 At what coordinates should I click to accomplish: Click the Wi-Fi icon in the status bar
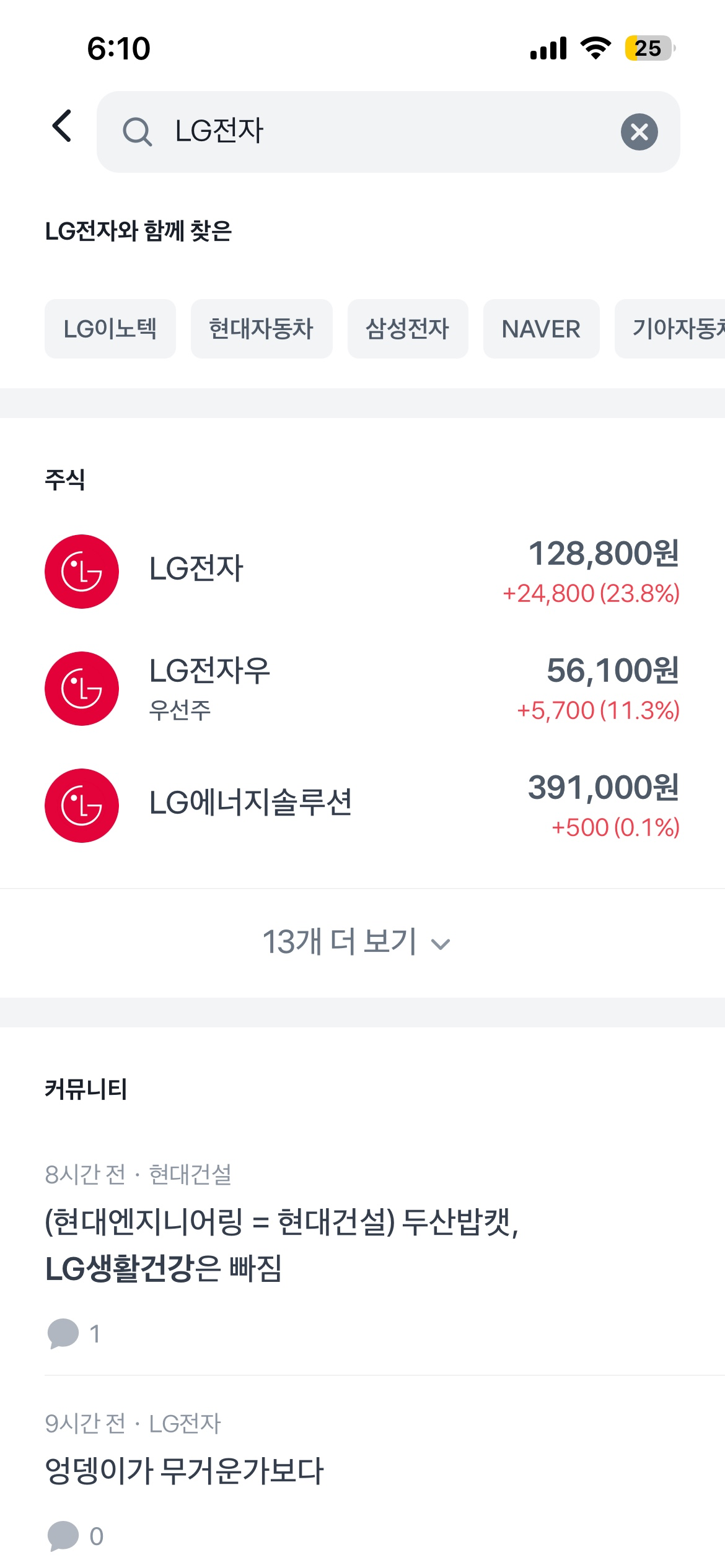point(596,48)
